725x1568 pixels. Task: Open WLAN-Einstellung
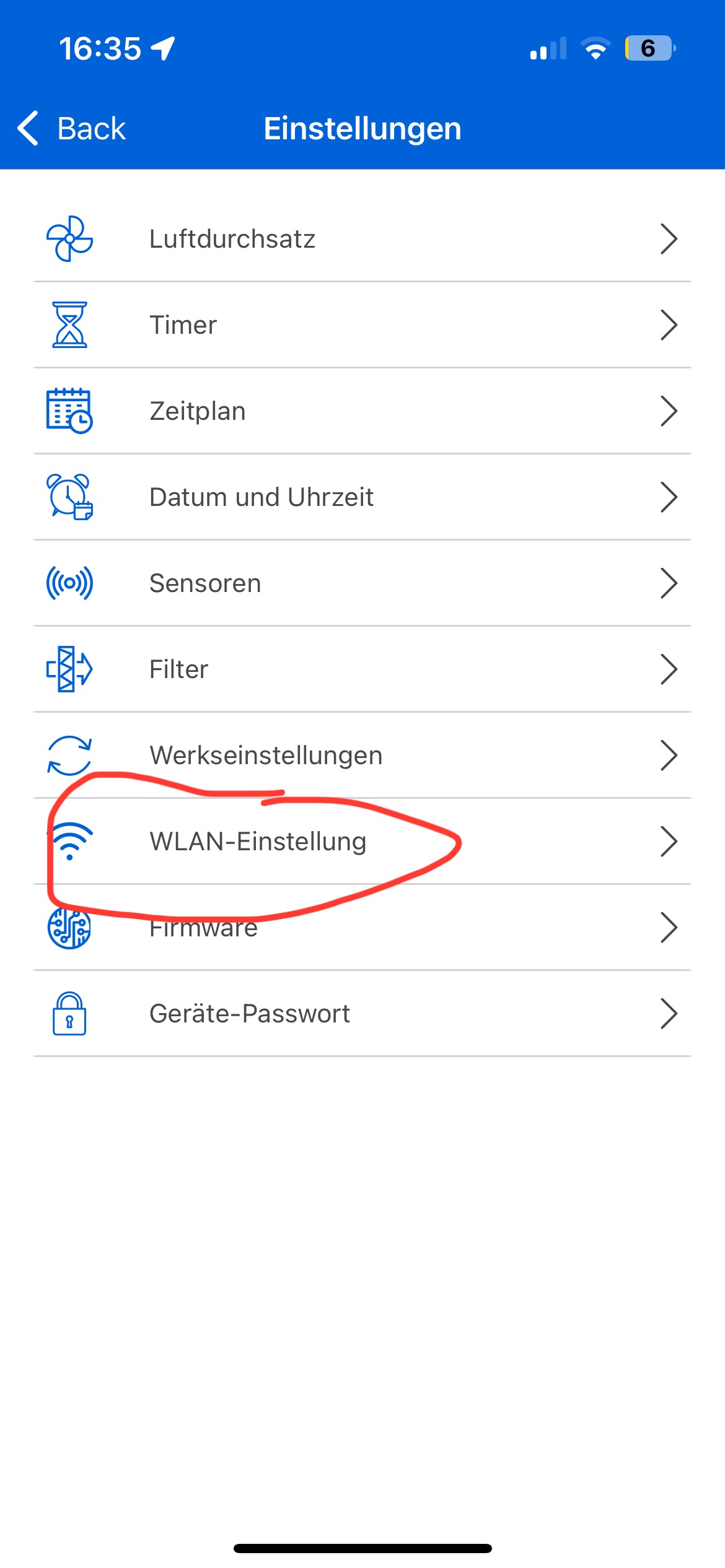pyautogui.click(x=362, y=842)
